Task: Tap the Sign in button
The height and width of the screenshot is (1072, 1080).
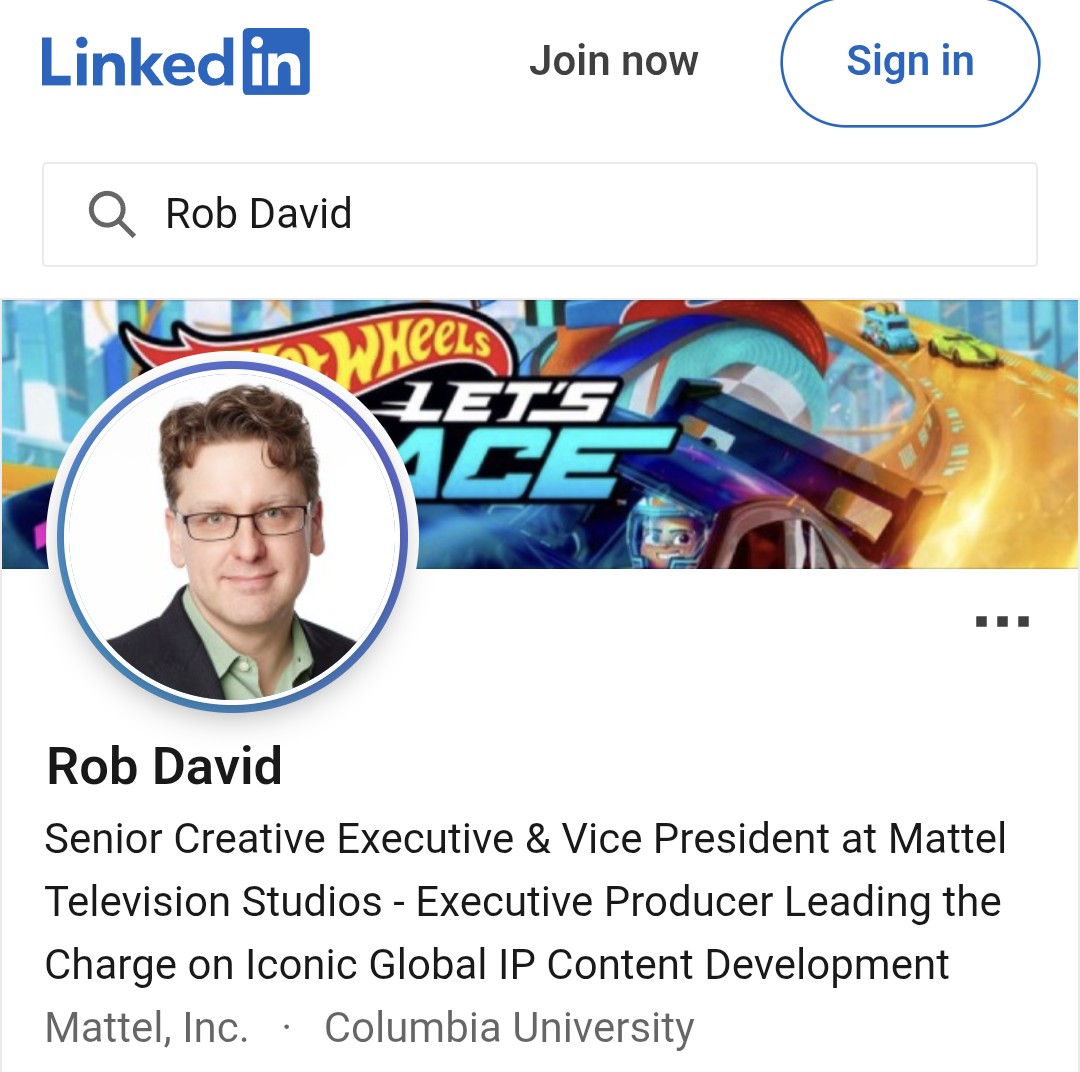Action: 909,61
